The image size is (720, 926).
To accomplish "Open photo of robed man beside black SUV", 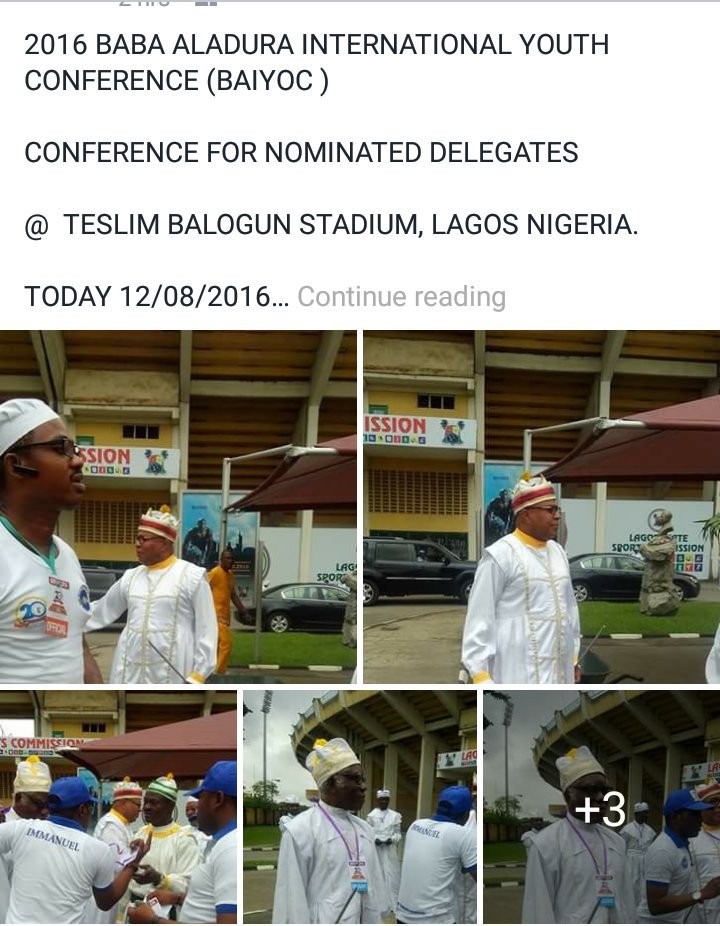I will pyautogui.click(x=541, y=507).
